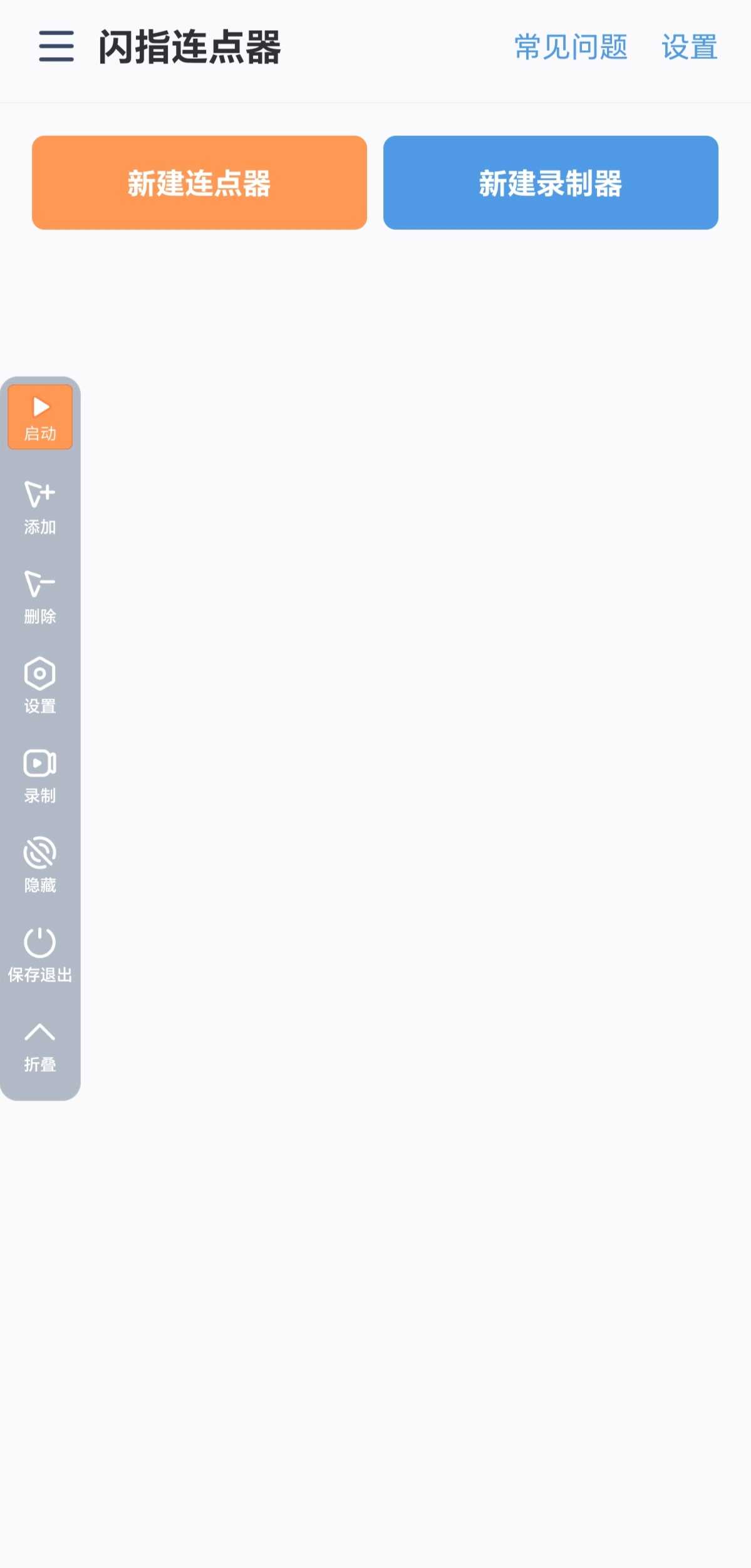Tap 新建录制器 button
Viewport: 751px width, 1568px height.
click(x=551, y=183)
